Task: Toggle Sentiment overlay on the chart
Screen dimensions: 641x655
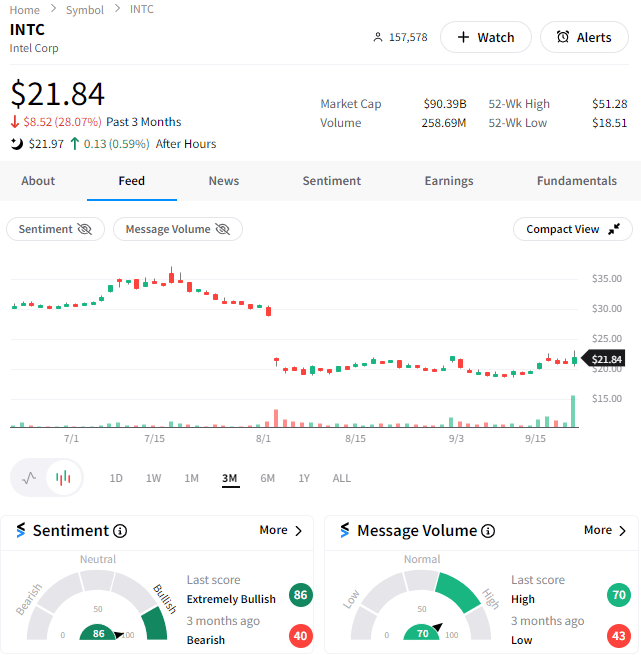Action: pos(55,229)
